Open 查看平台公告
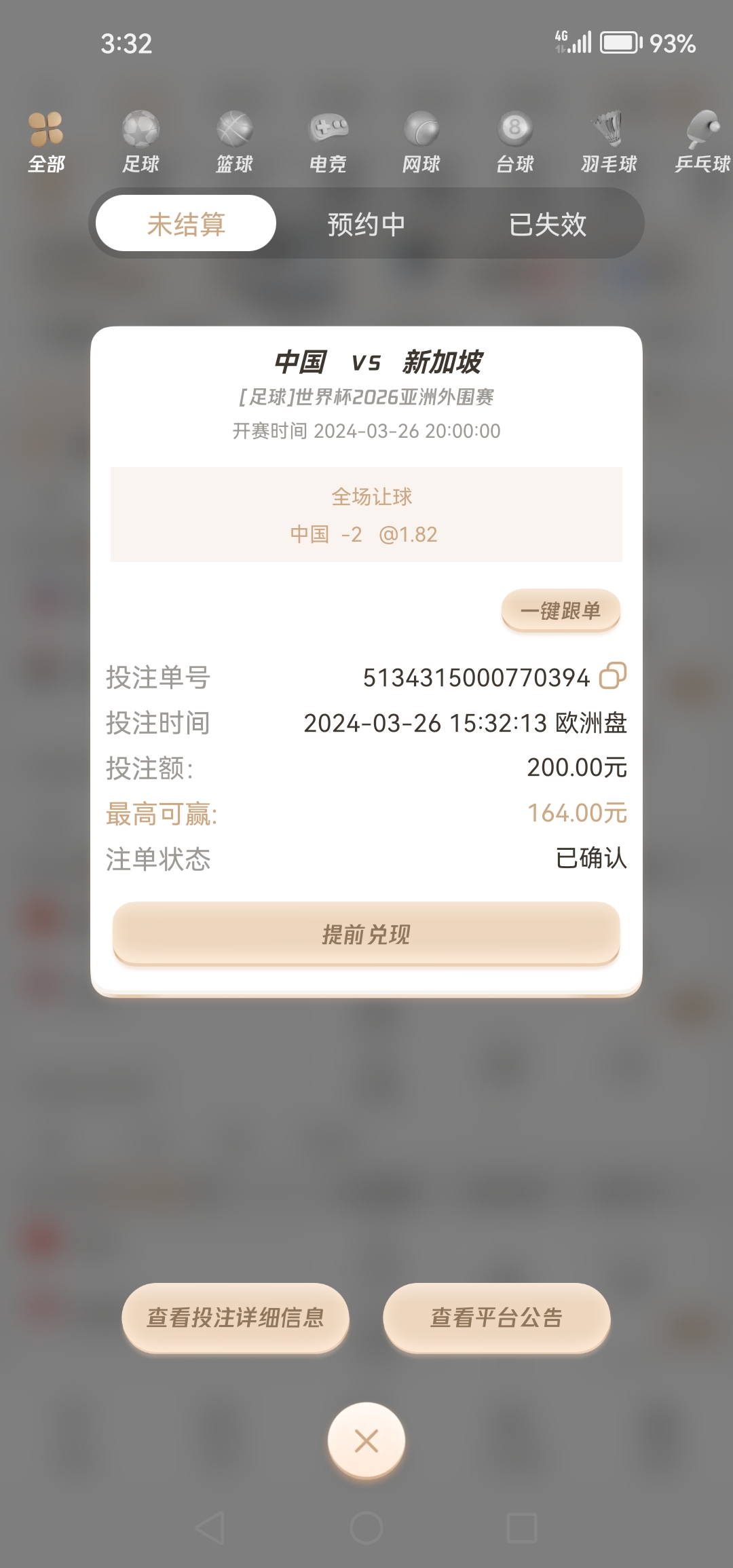733x1568 pixels. (497, 1318)
